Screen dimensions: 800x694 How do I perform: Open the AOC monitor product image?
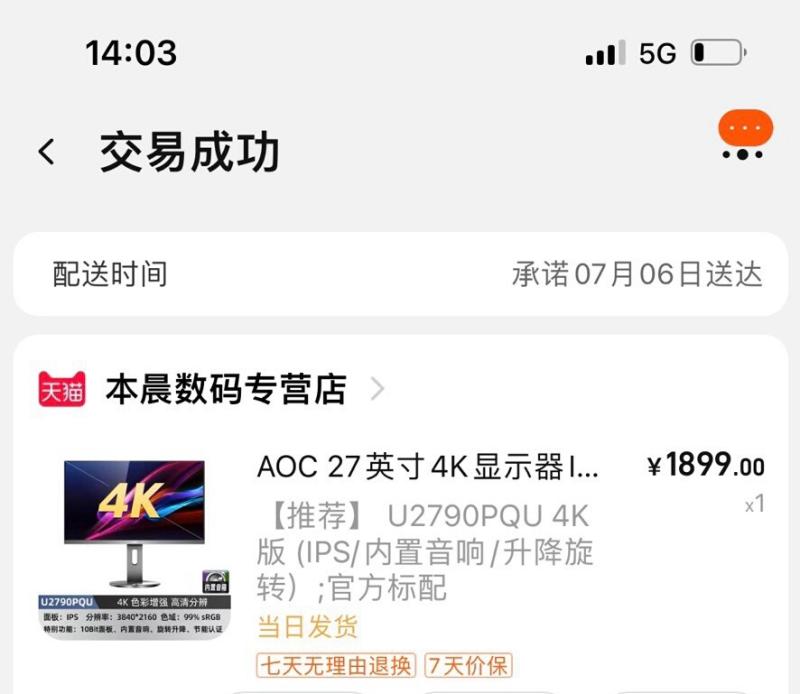point(134,549)
